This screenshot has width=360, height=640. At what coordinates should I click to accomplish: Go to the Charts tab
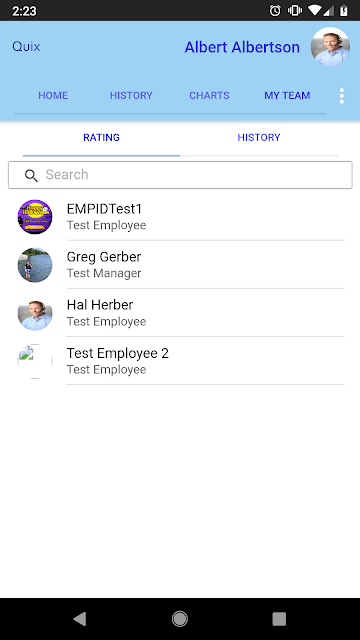[x=209, y=96]
